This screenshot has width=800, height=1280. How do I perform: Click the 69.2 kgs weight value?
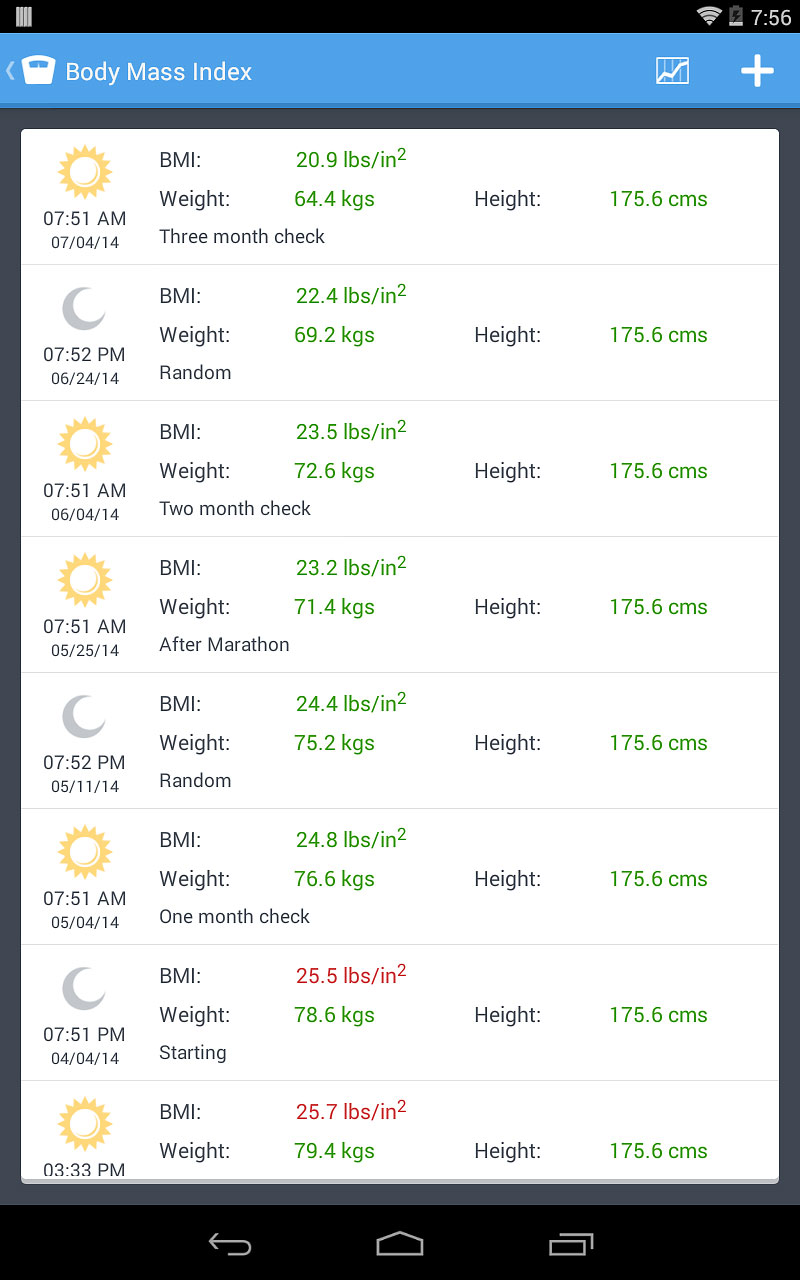coord(334,335)
